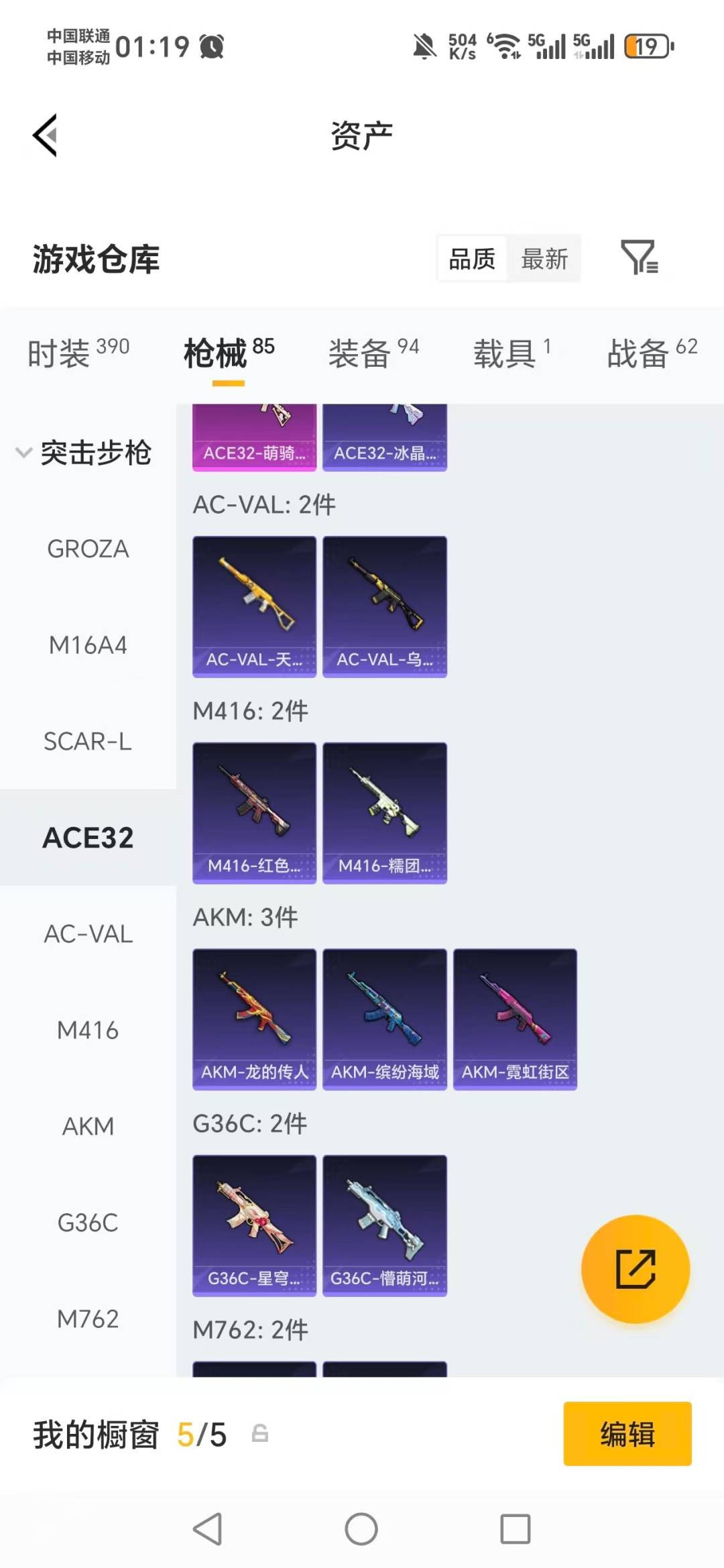Open the G36C-星穹 weapon skin

254,1225
